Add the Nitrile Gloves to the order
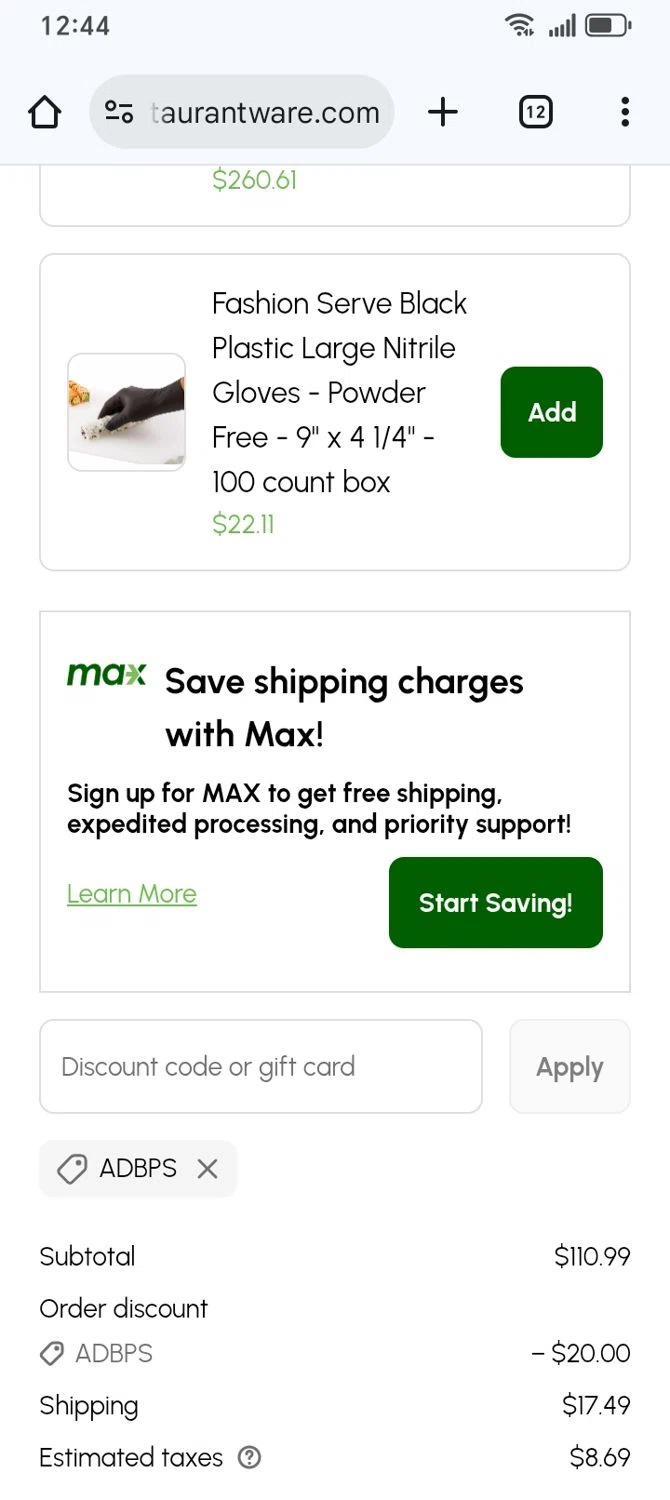 [x=551, y=412]
